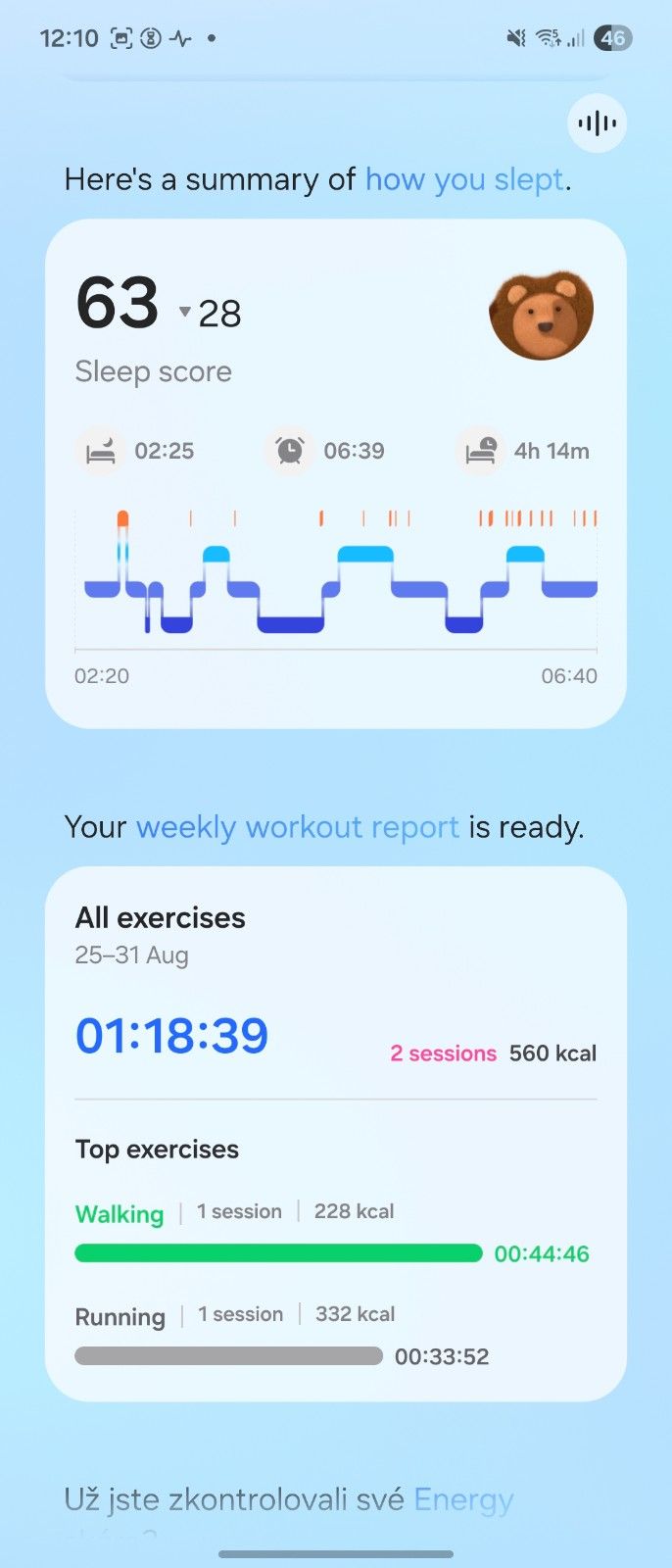
Task: Open the 'how you slept' link
Action: (464, 179)
